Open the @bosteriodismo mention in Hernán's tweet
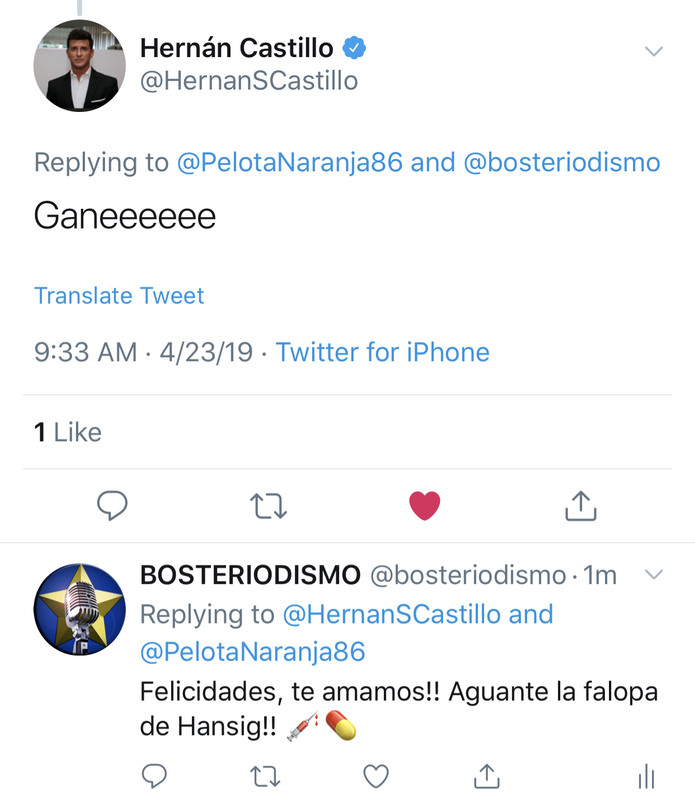The width and height of the screenshot is (695, 800). [563, 163]
